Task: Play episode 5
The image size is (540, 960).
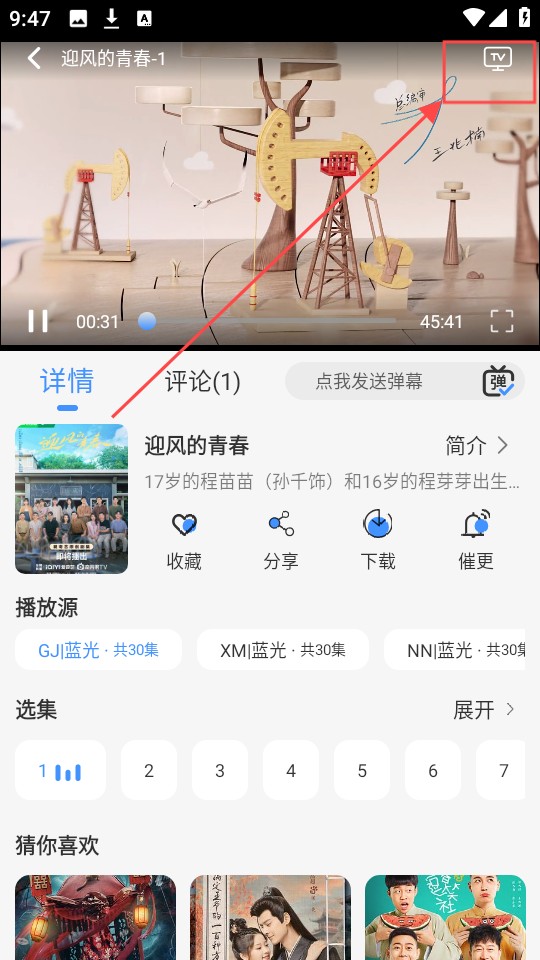Action: pyautogui.click(x=362, y=770)
